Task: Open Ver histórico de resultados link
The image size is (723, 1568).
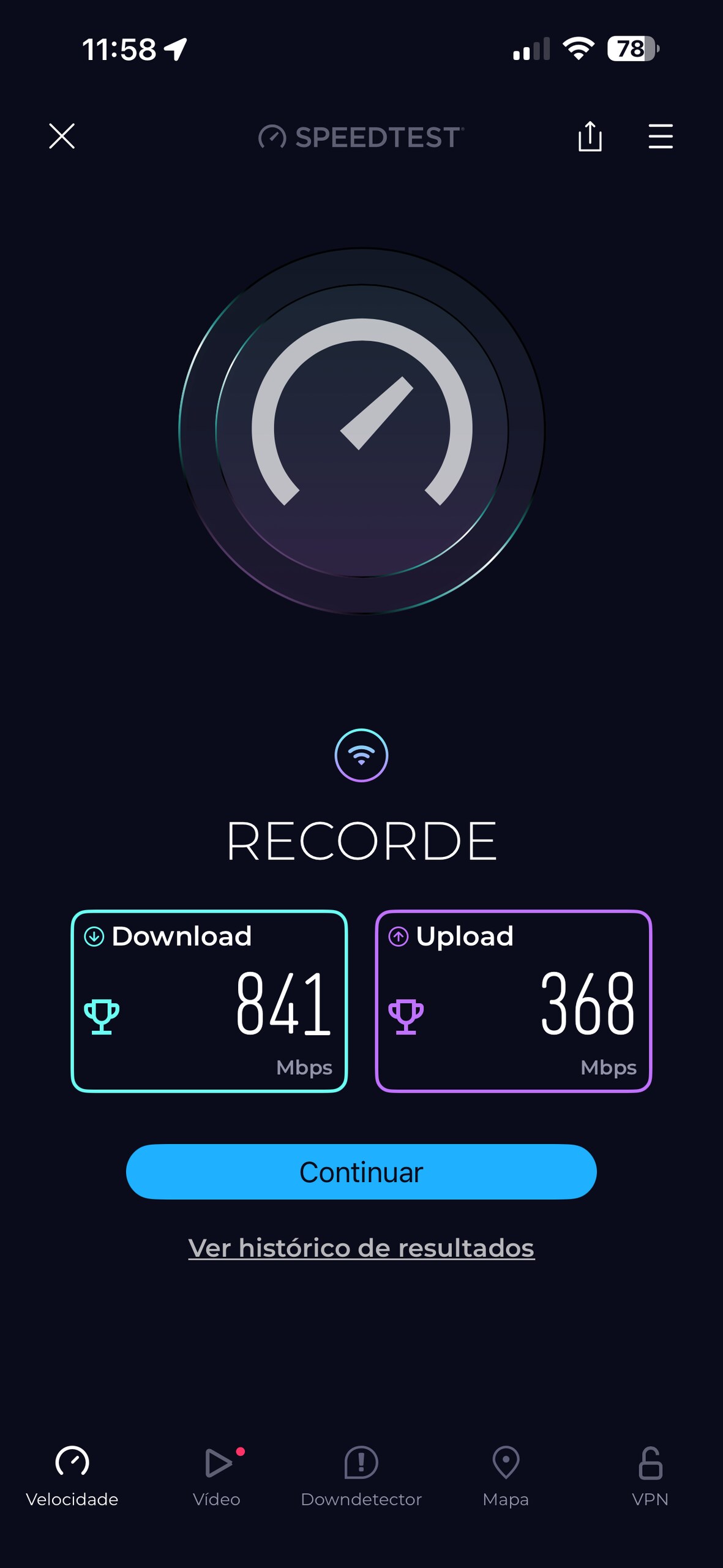Action: pyautogui.click(x=361, y=1248)
